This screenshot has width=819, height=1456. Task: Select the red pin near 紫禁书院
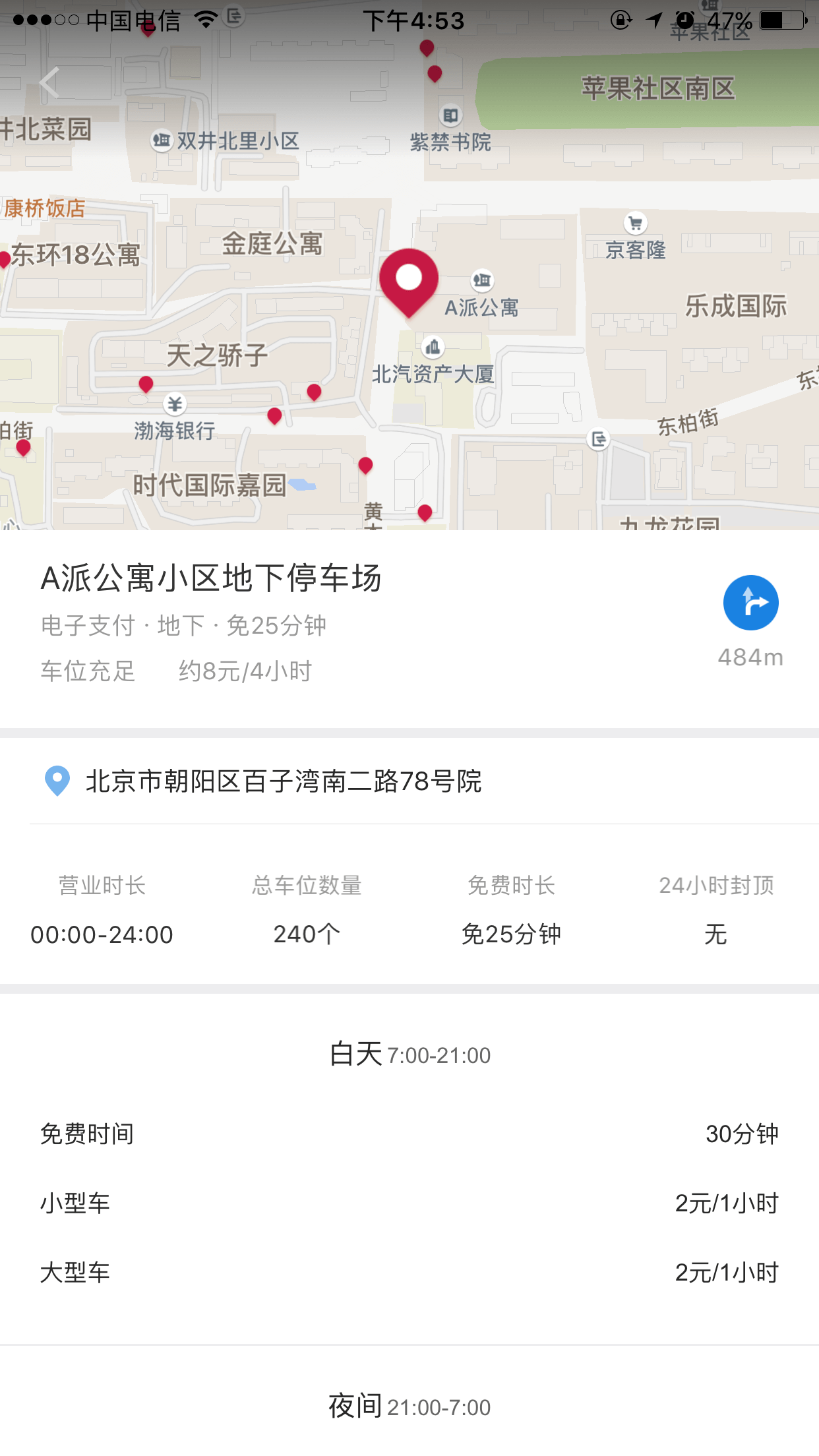(x=435, y=73)
